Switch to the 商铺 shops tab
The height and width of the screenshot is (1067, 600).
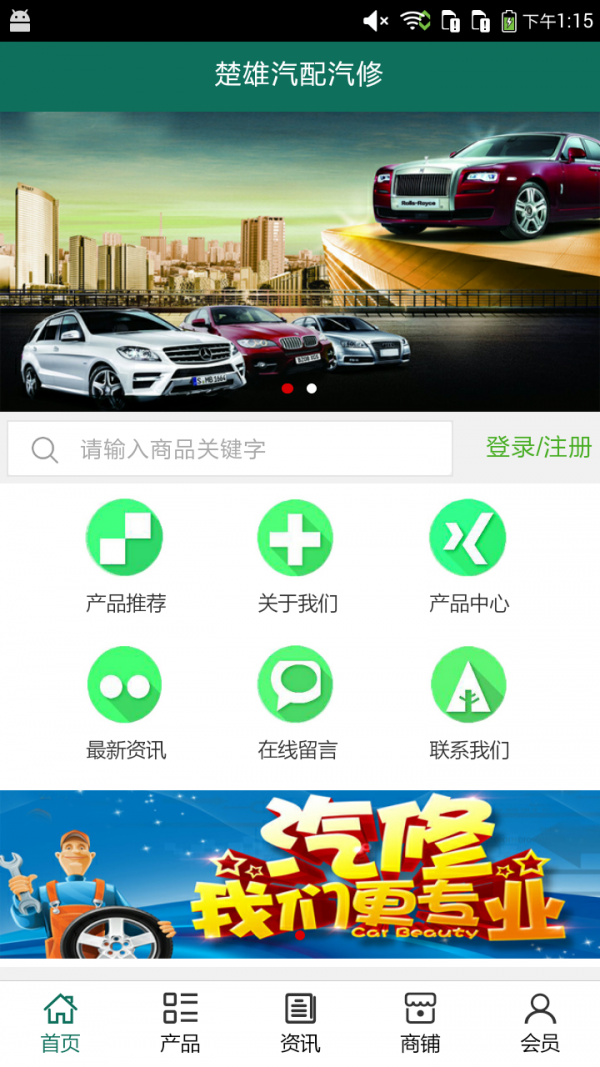pos(420,1023)
